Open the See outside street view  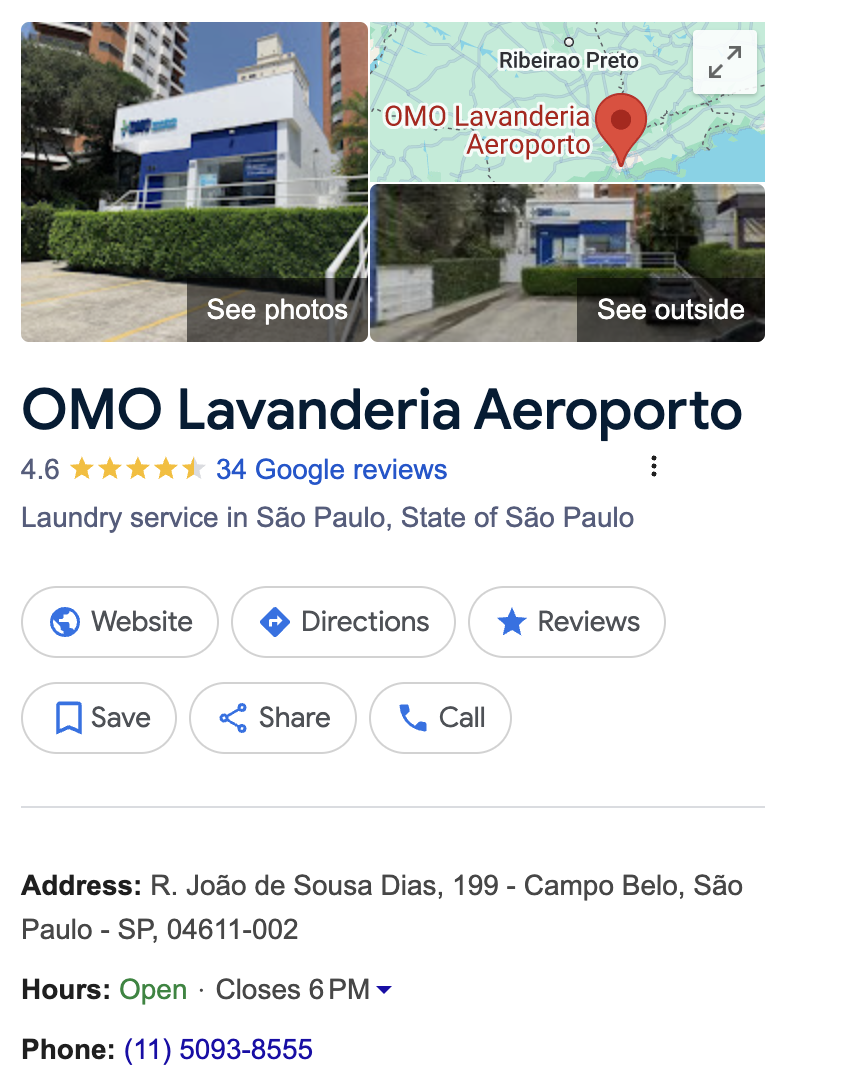(567, 263)
